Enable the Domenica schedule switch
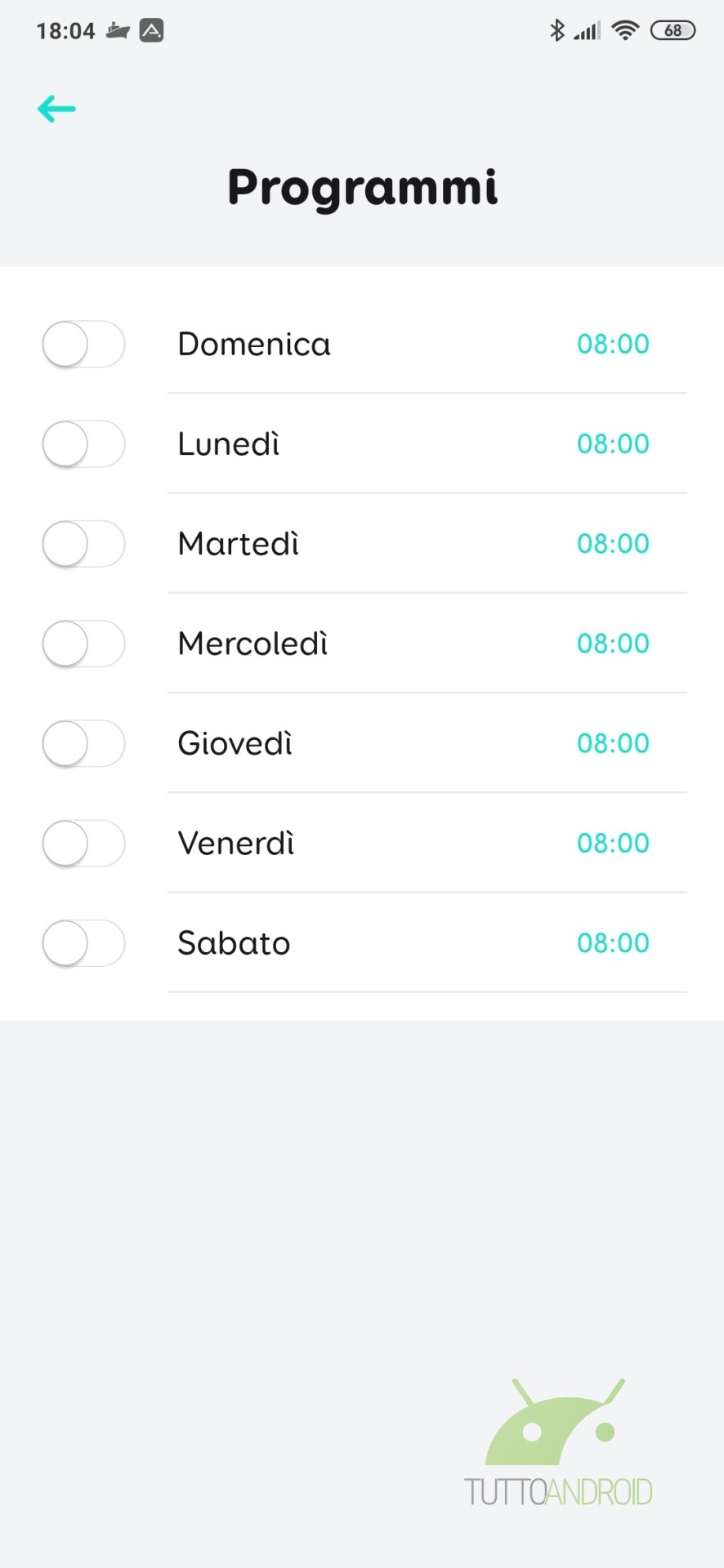Screen dimensions: 724x1568 click(x=83, y=344)
